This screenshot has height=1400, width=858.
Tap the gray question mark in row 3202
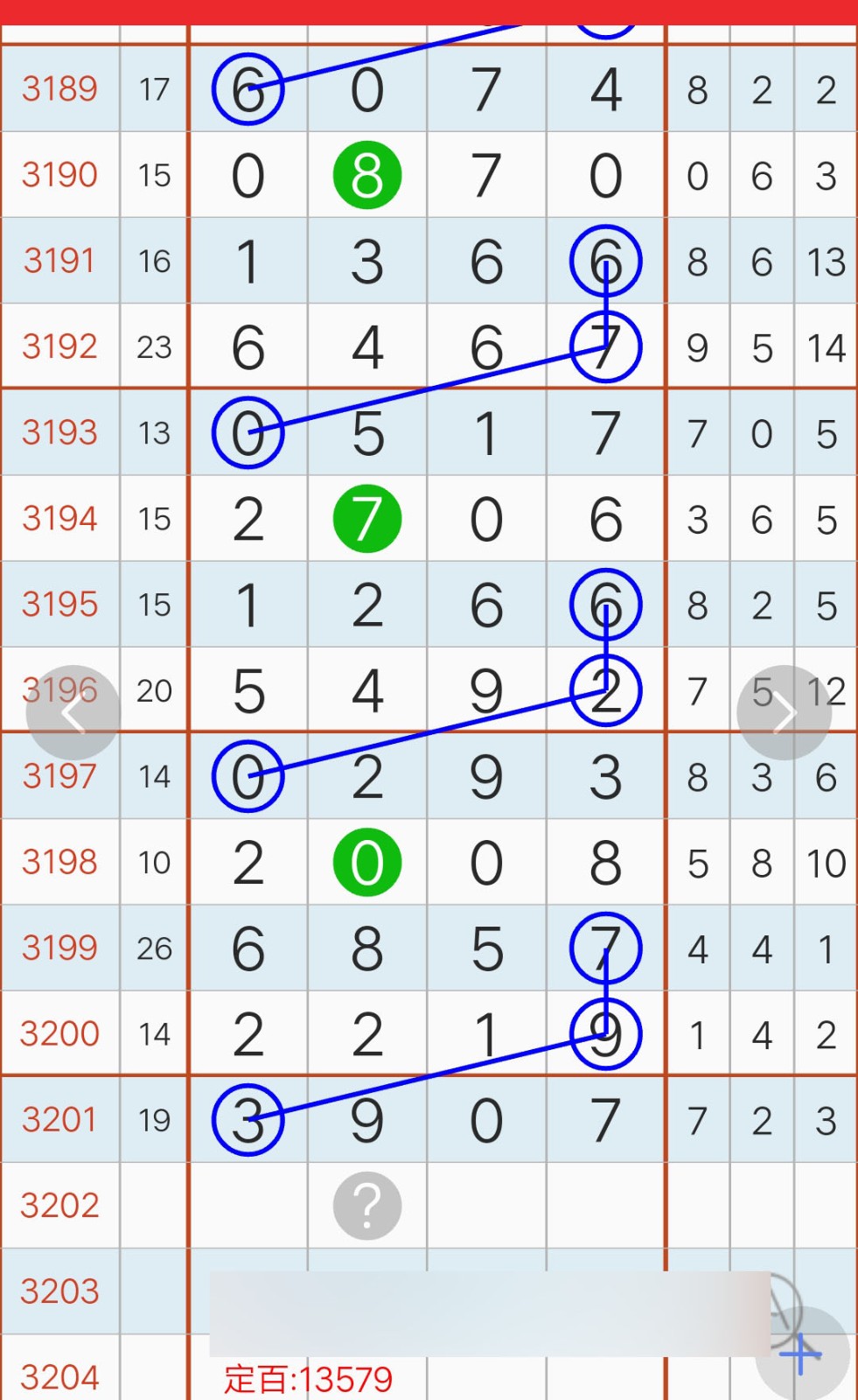[x=367, y=1206]
